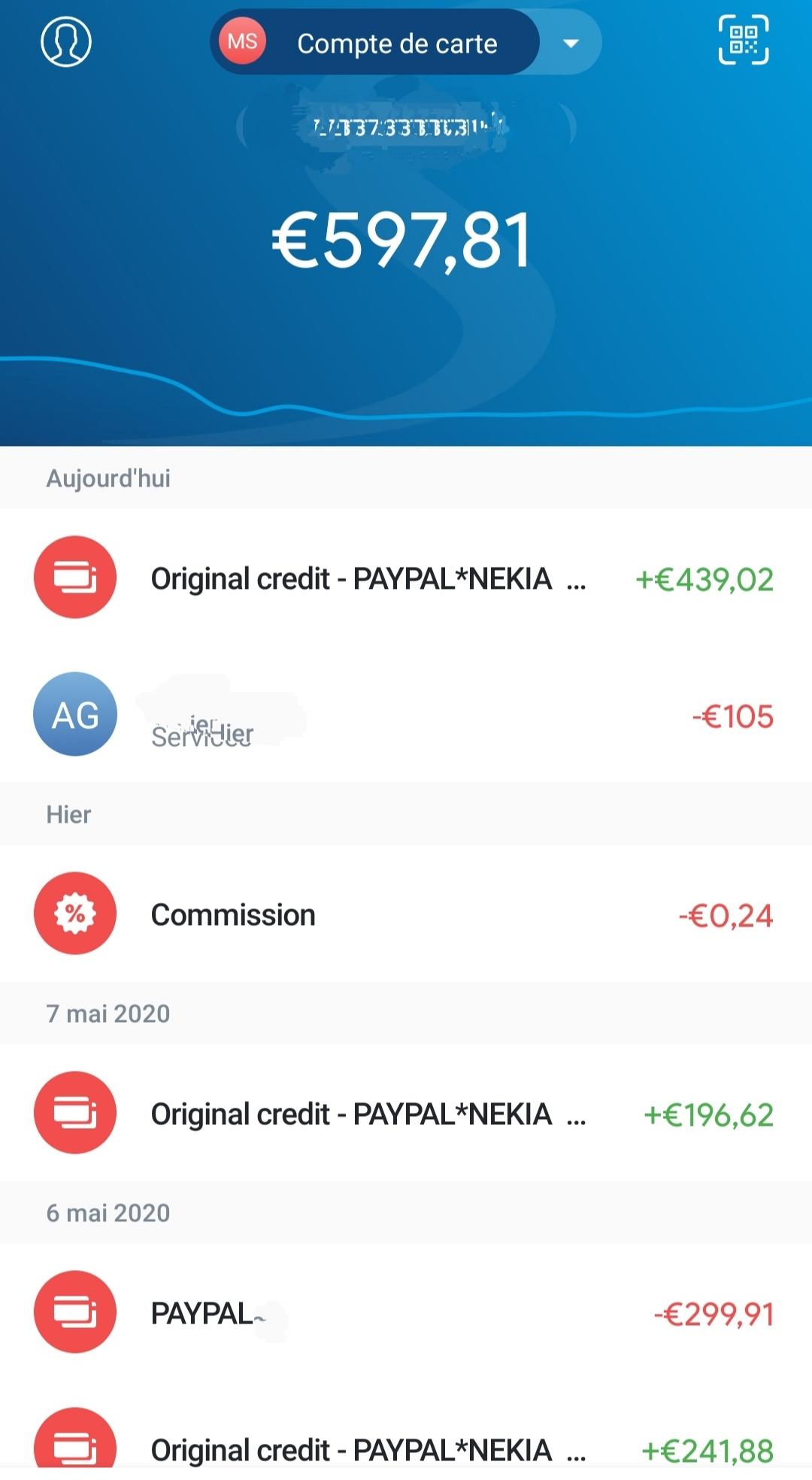
Task: View the PAYPAL payment of -€299,91
Action: point(406,1312)
